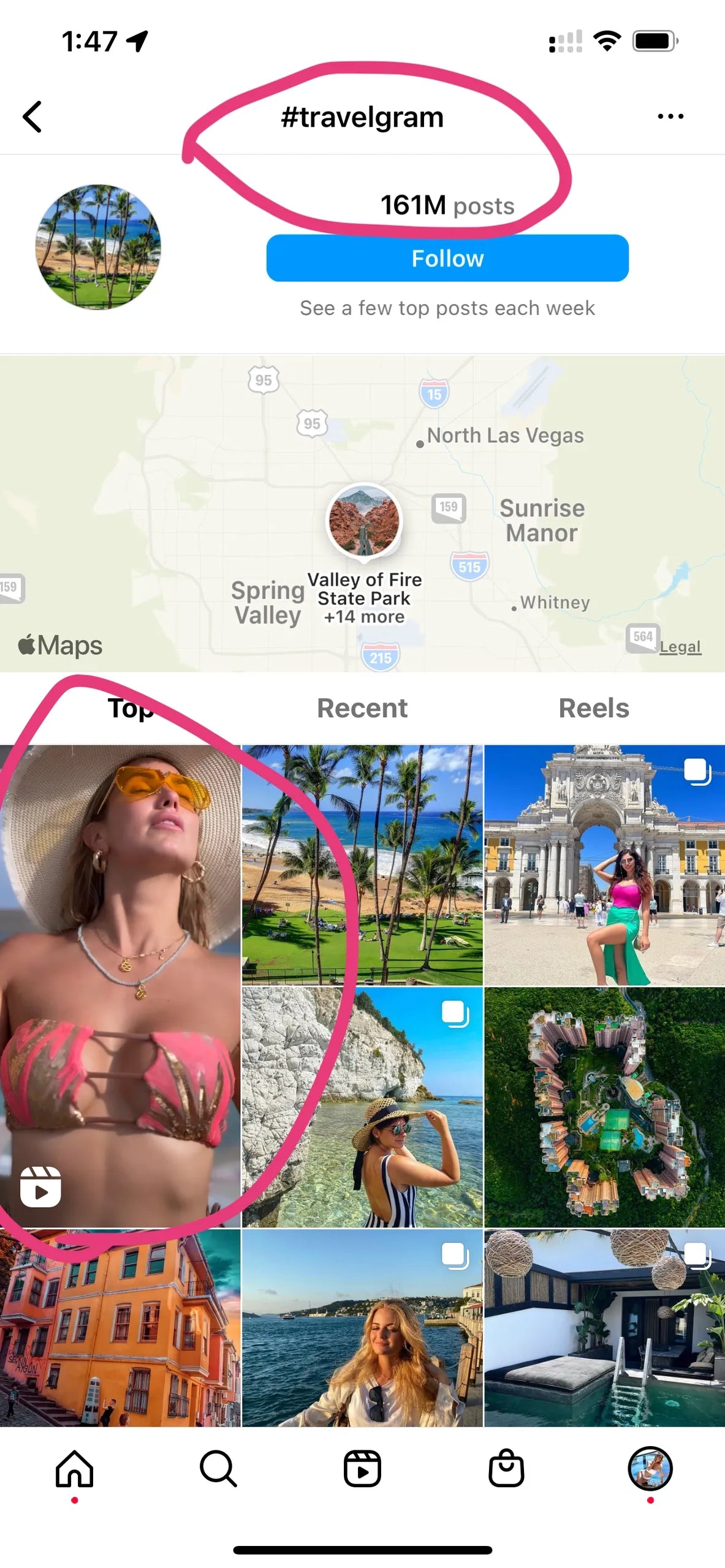Screen dimensions: 725x1568
Task: Select the Top tab
Action: pyautogui.click(x=130, y=708)
